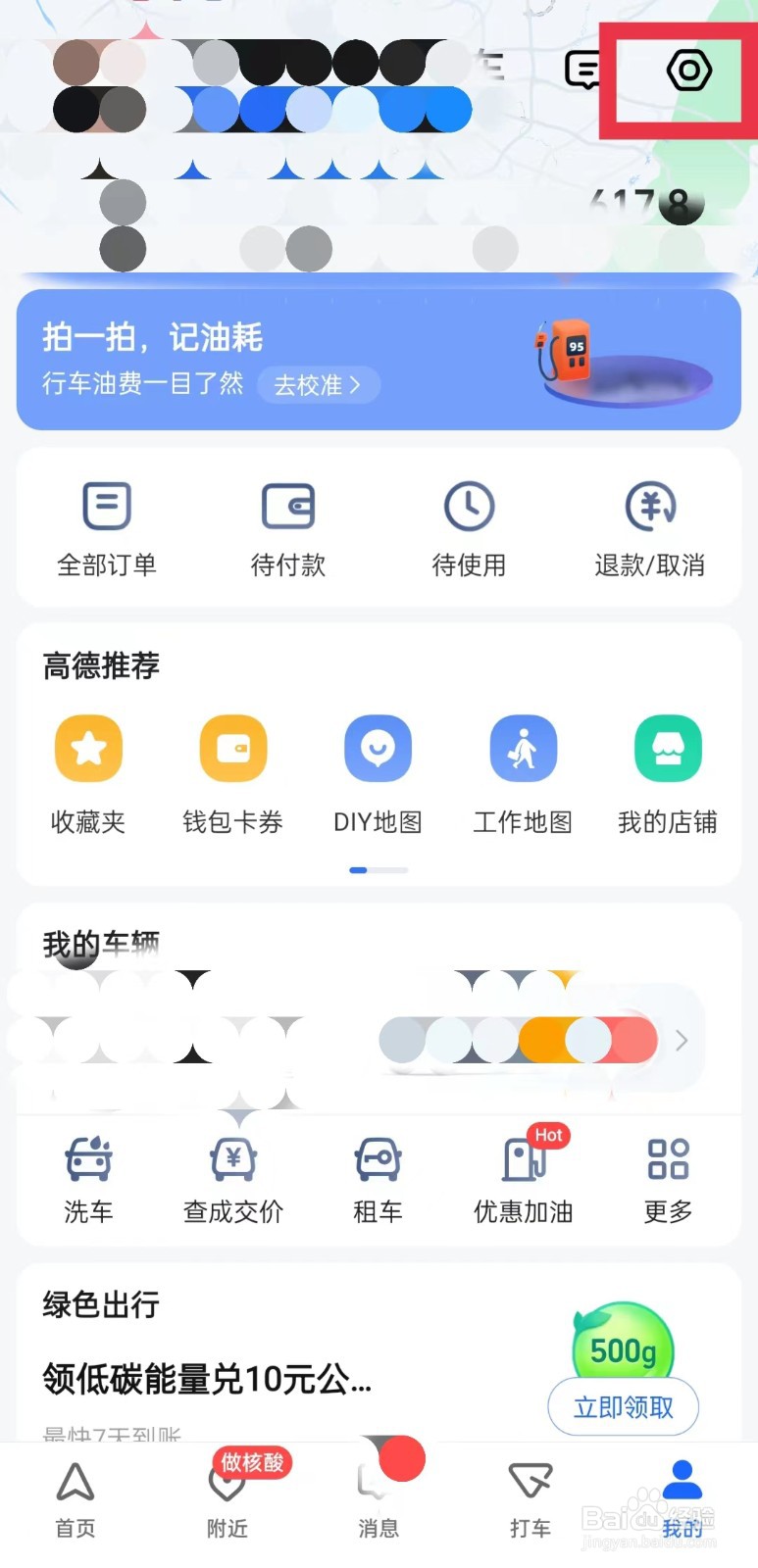Select the 洗车 car wash icon
This screenshot has height=1568, width=758.
click(88, 1158)
